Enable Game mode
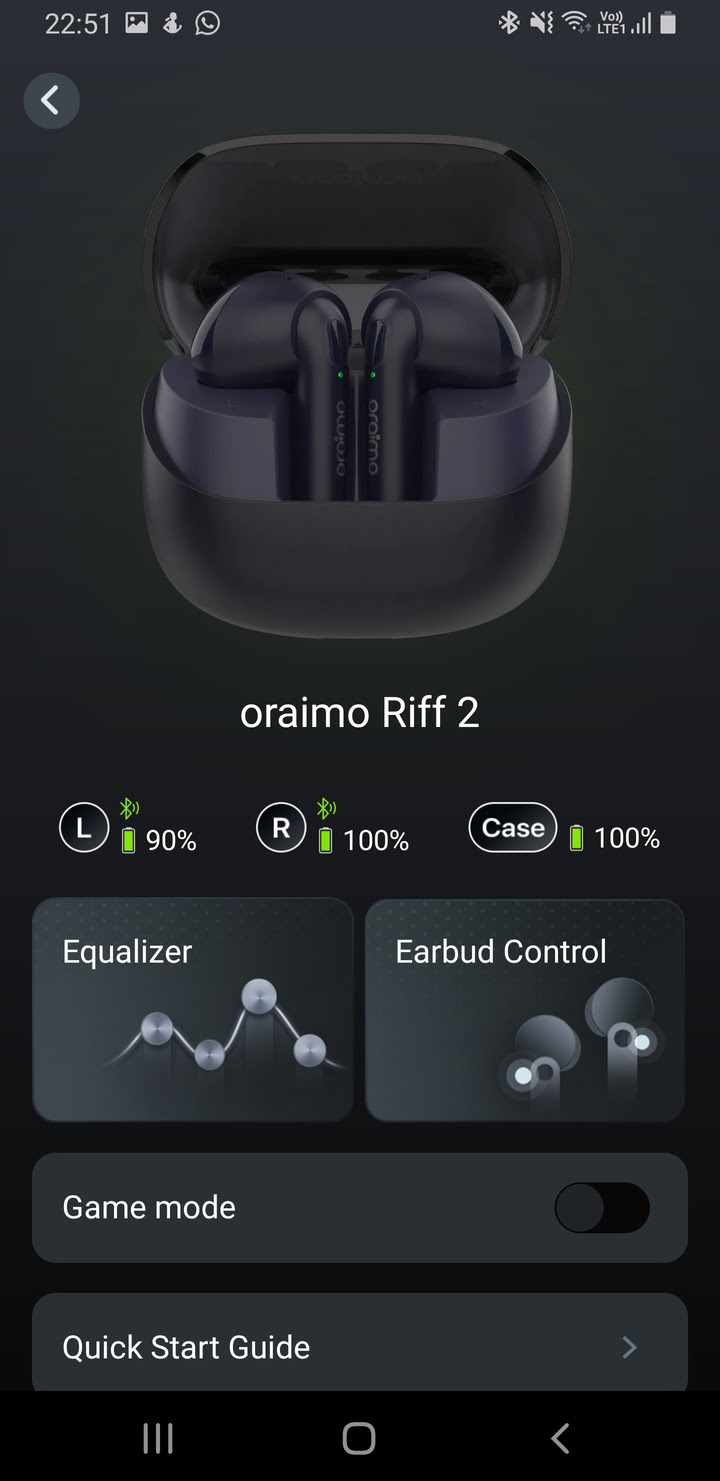 click(x=601, y=1207)
